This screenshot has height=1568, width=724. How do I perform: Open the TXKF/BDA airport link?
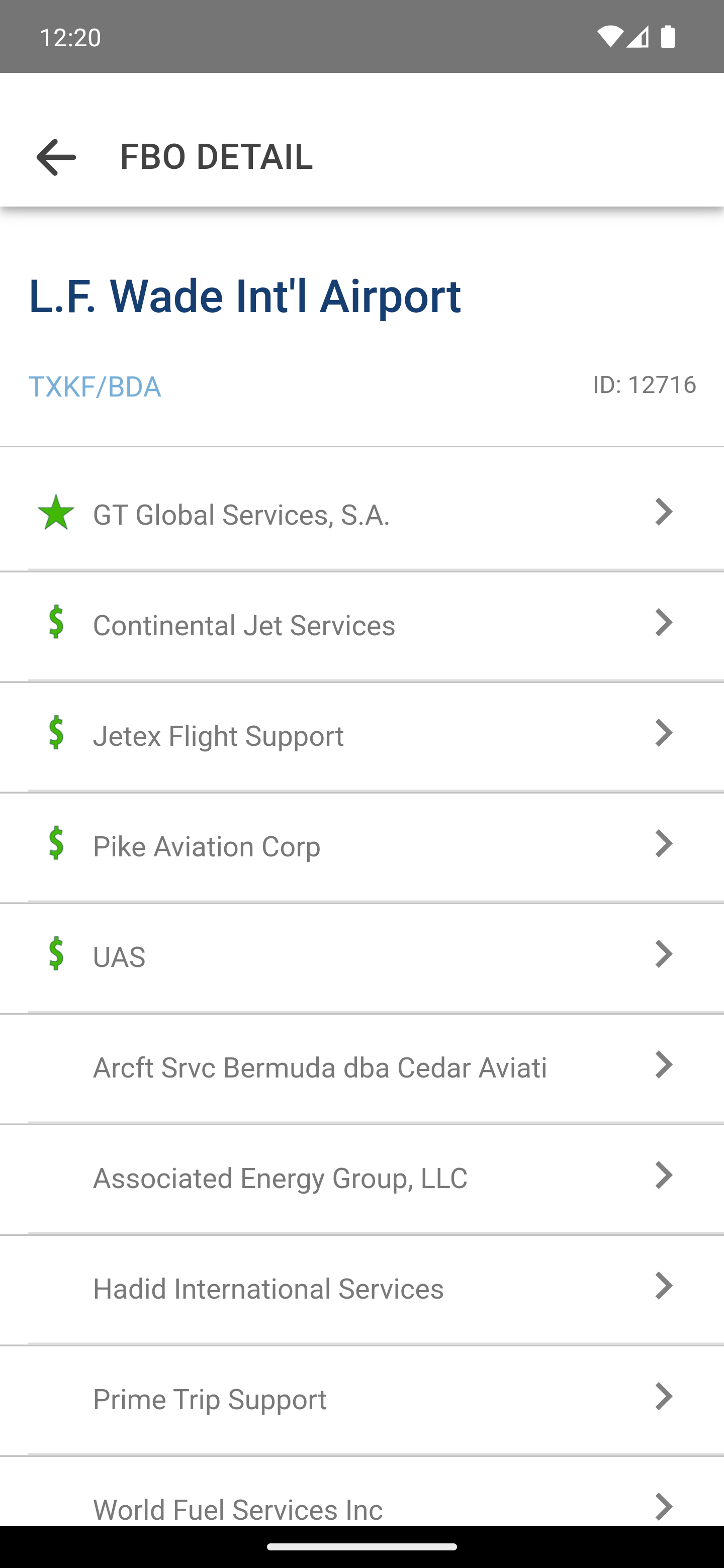(95, 386)
